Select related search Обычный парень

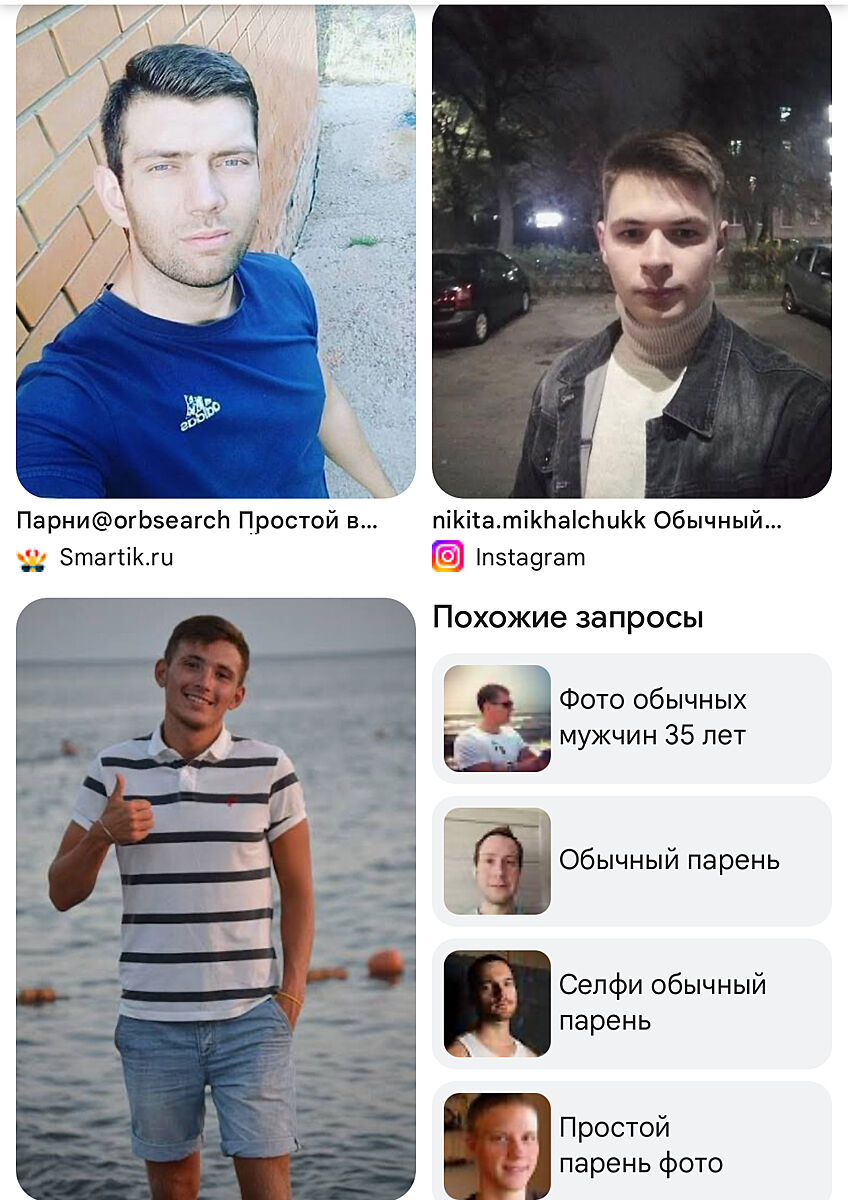point(631,861)
